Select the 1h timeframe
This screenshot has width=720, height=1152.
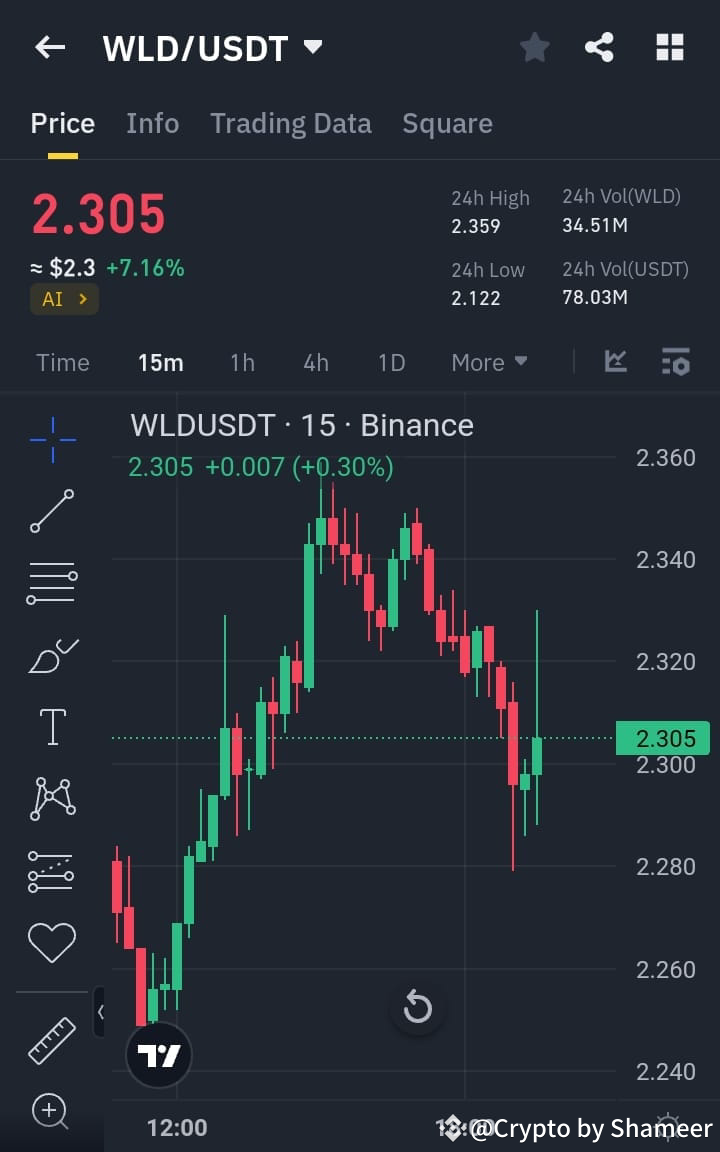[242, 363]
